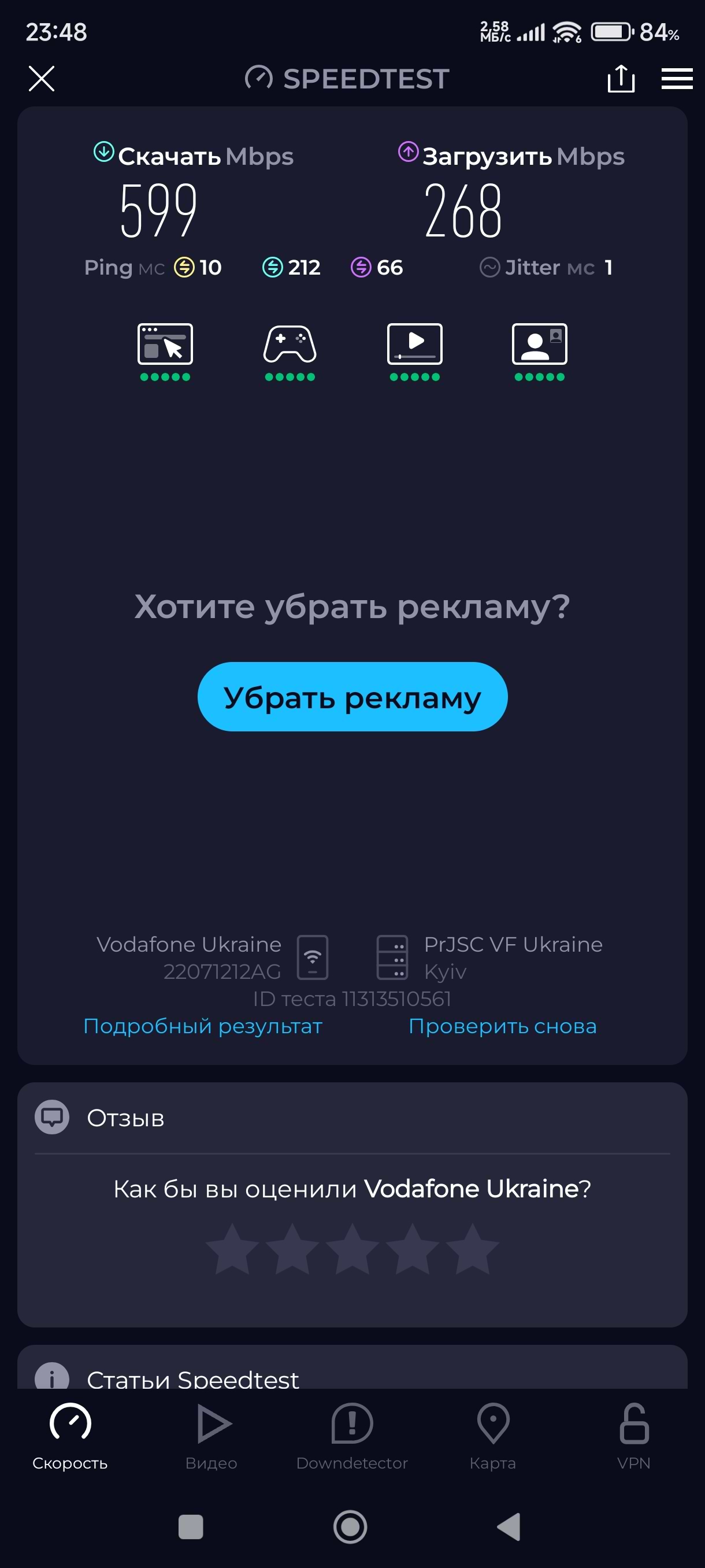Open the gaming quality icon
This screenshot has width=705, height=1568.
point(290,345)
